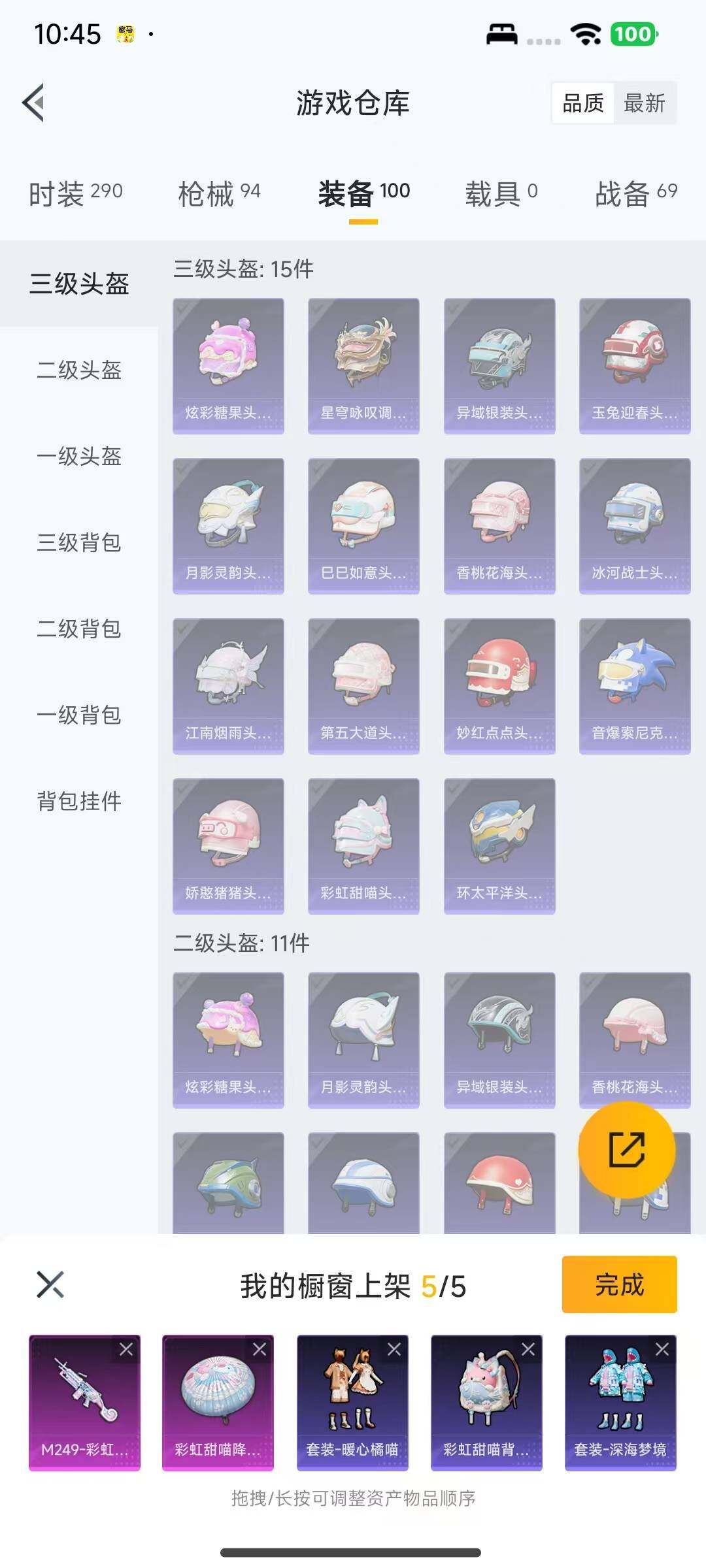
Task: Select the 冰河战士 helmet item
Action: click(x=635, y=526)
